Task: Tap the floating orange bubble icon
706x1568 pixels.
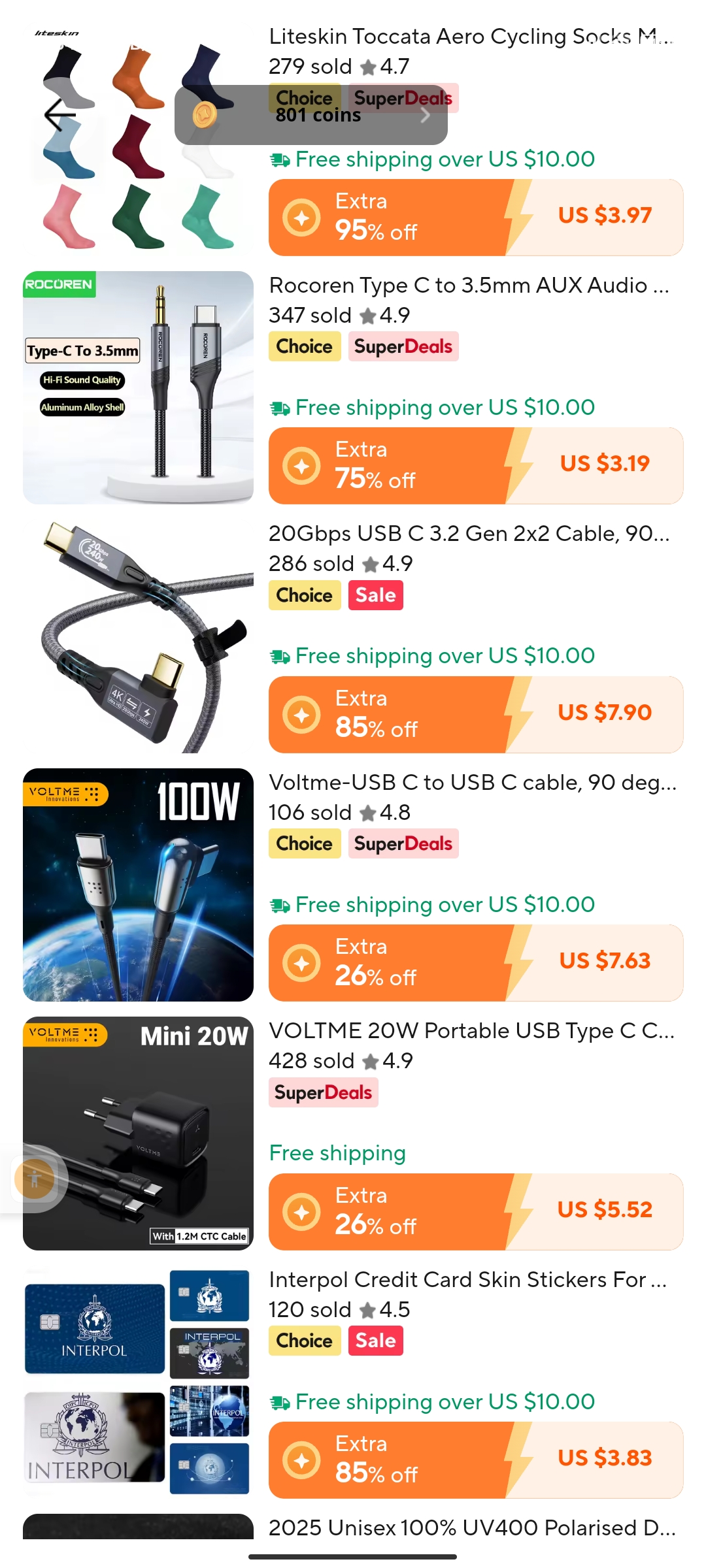Action: coord(35,1179)
